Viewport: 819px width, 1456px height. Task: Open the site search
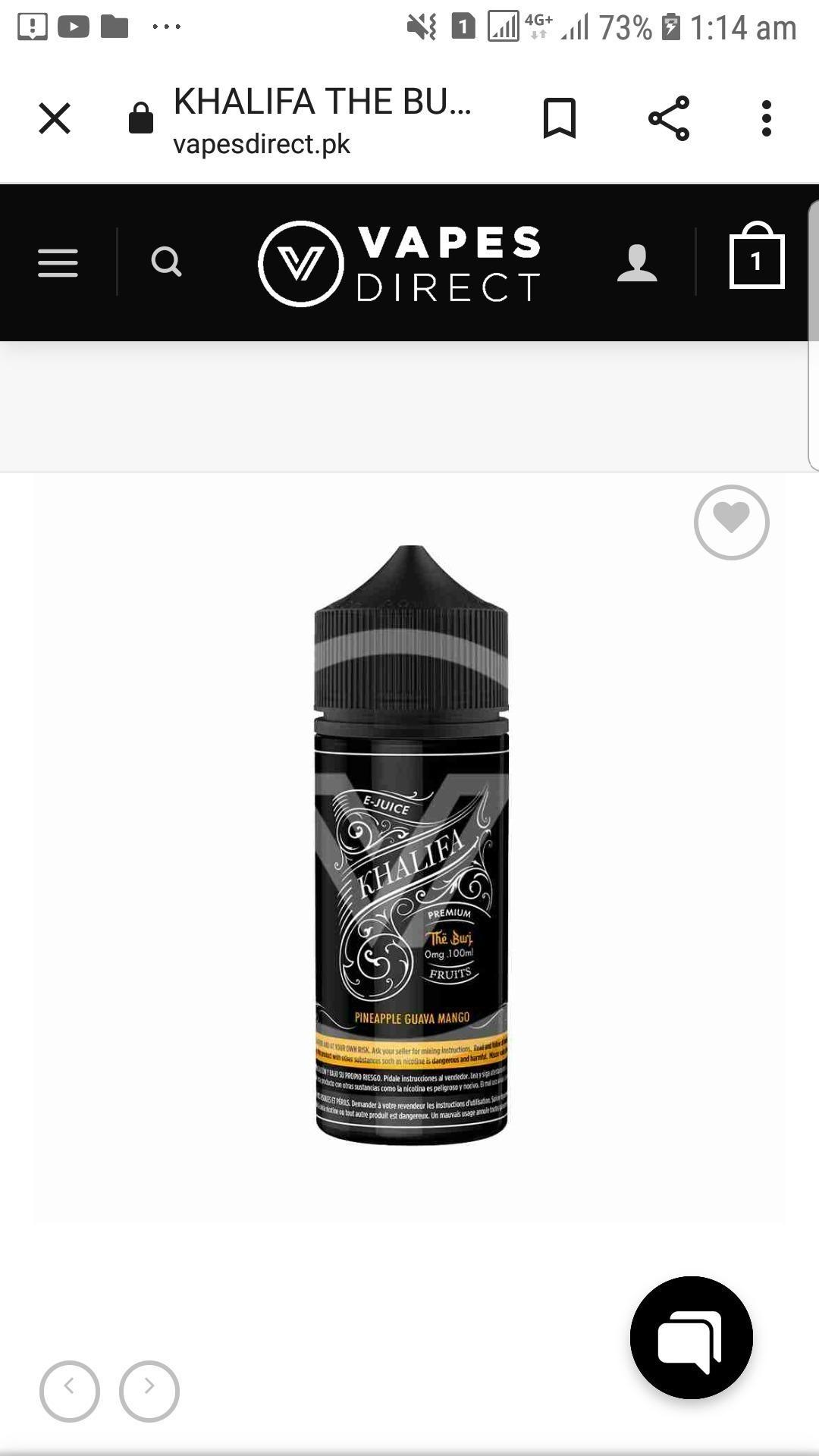click(166, 262)
